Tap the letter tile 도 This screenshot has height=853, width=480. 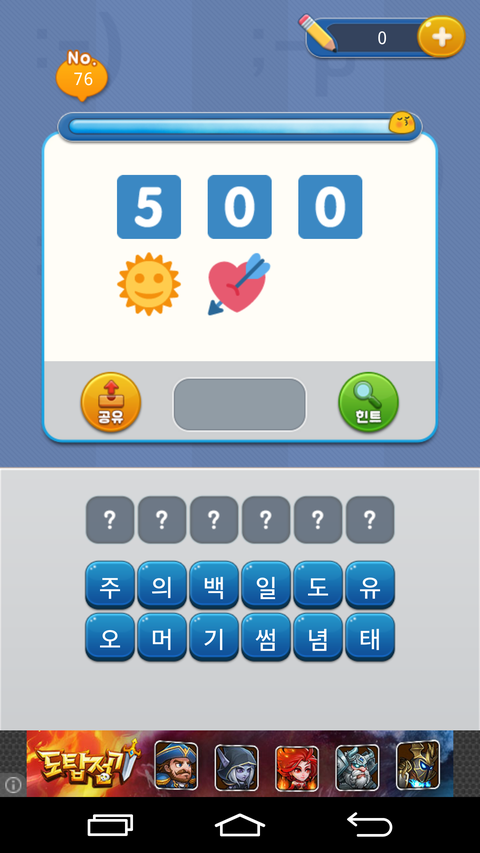pyautogui.click(x=318, y=585)
